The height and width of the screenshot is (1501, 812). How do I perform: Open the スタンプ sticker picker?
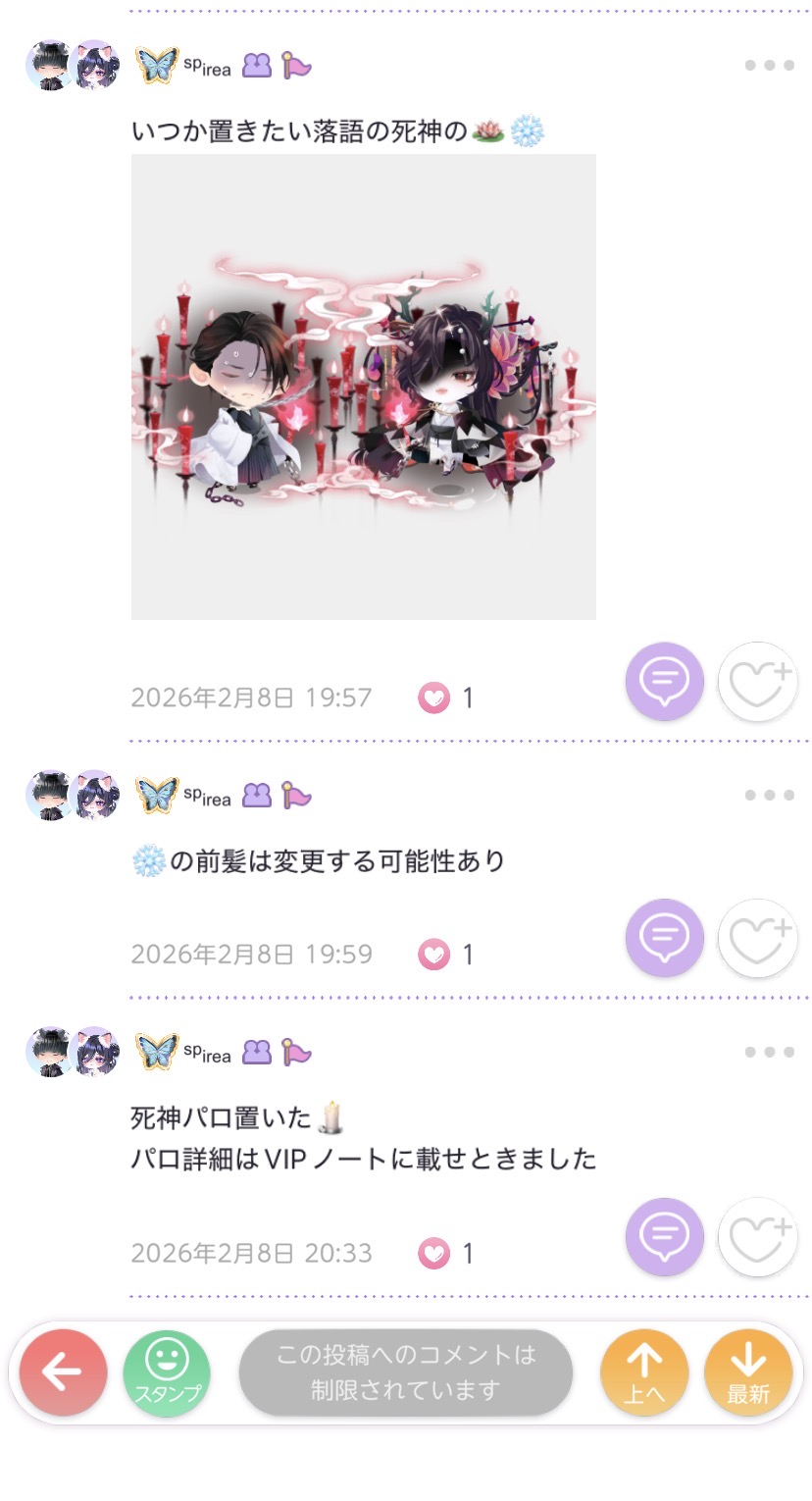[167, 1372]
